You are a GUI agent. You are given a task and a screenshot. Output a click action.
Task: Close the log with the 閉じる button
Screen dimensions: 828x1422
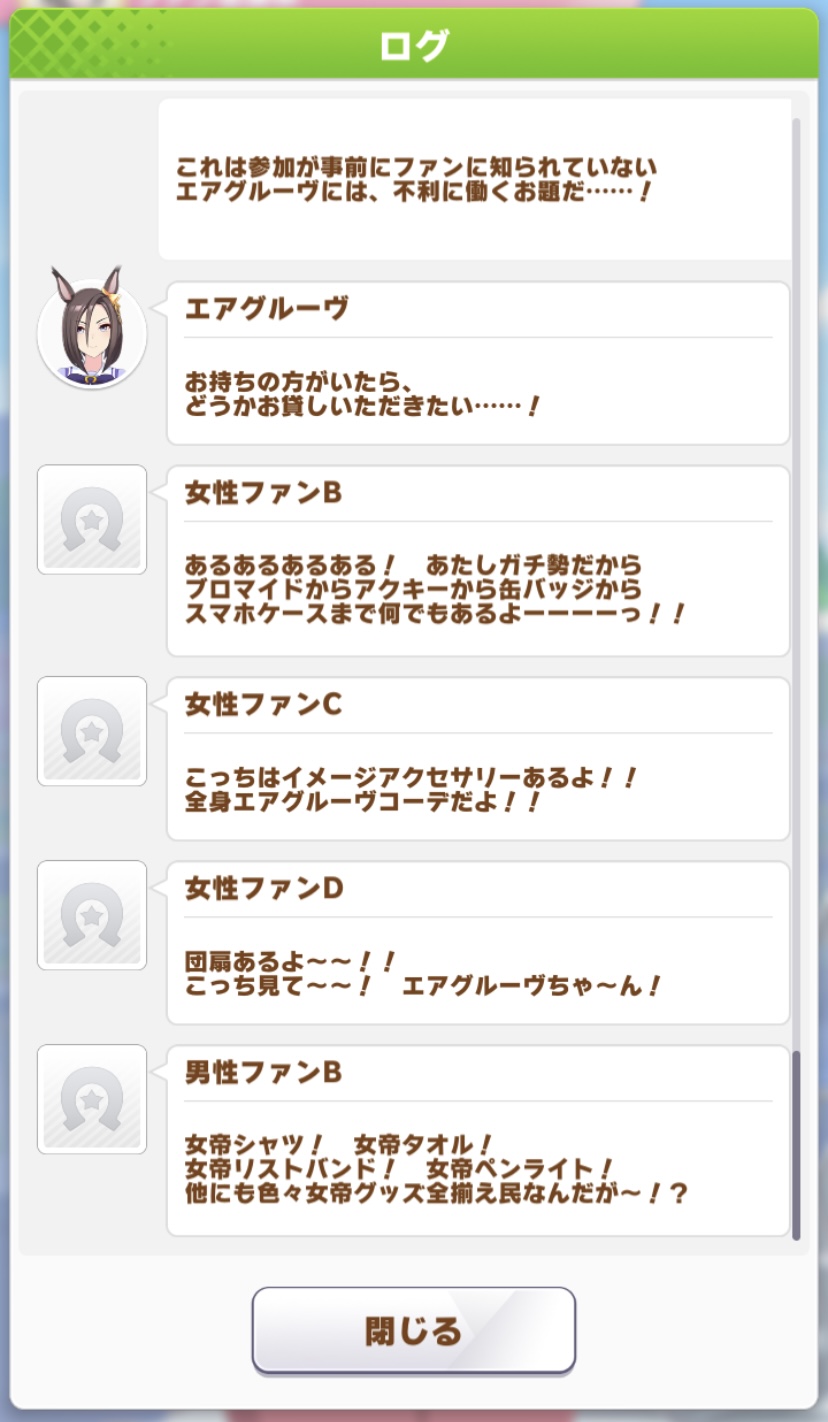coord(413,1330)
